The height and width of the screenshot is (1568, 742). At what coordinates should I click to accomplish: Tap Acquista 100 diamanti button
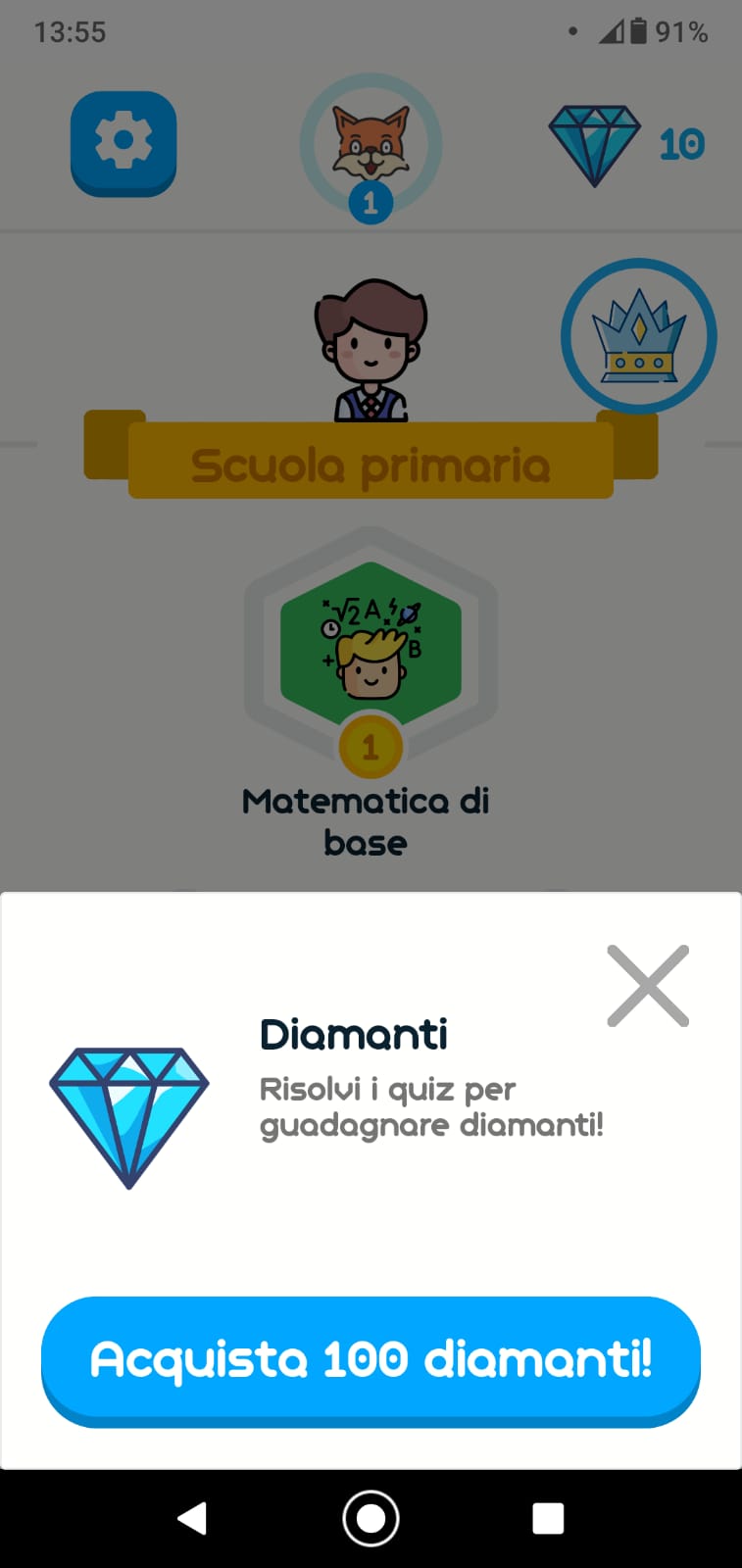click(x=371, y=1361)
